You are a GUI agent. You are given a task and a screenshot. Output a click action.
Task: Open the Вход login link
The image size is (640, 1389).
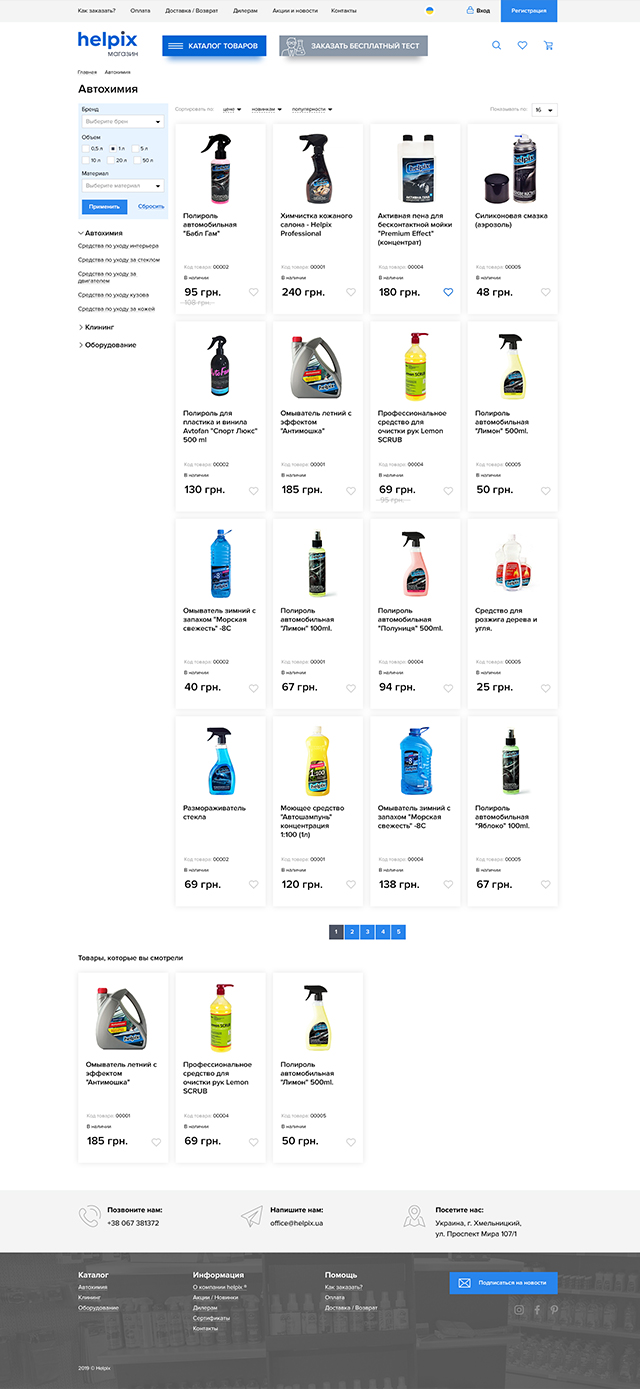[478, 10]
